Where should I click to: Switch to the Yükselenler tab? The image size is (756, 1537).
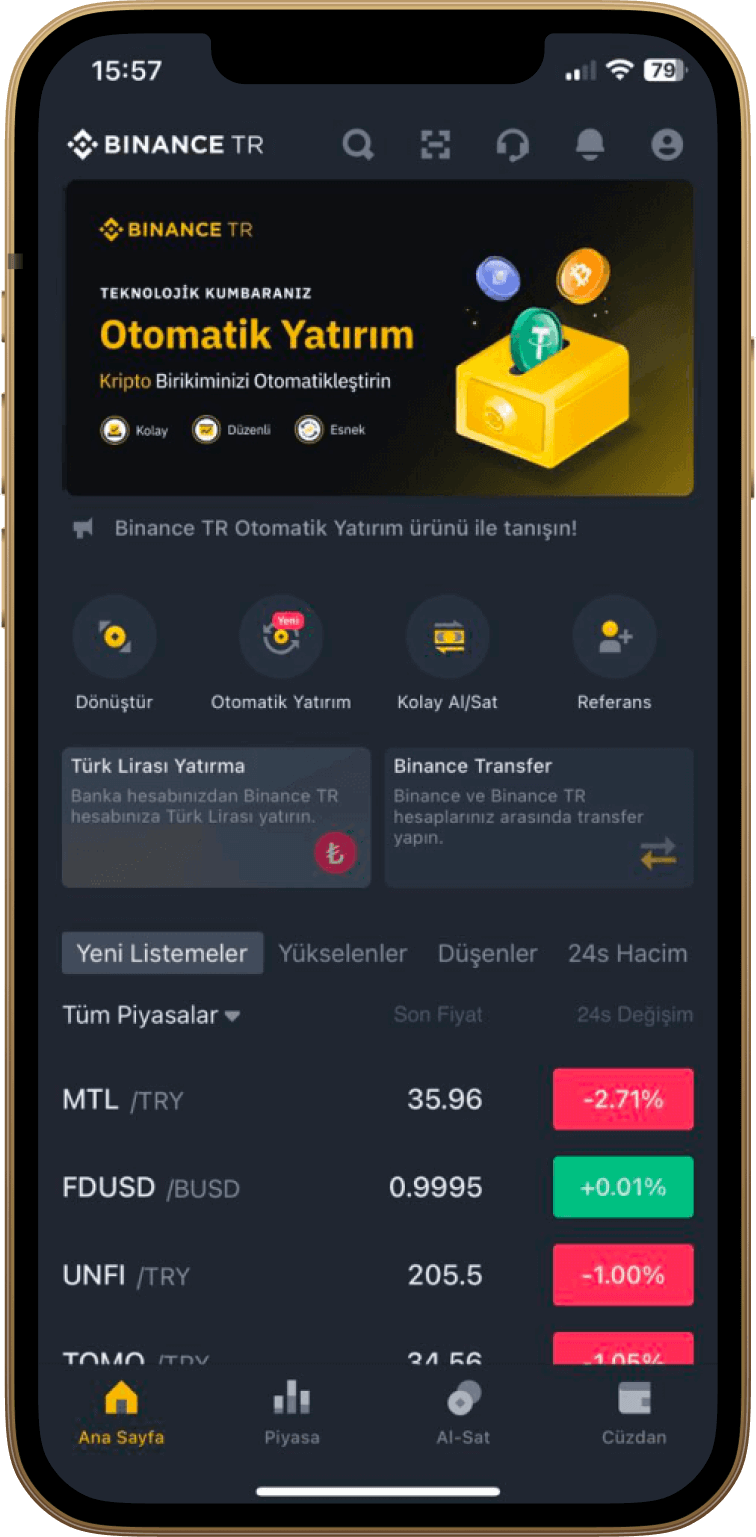tap(342, 953)
